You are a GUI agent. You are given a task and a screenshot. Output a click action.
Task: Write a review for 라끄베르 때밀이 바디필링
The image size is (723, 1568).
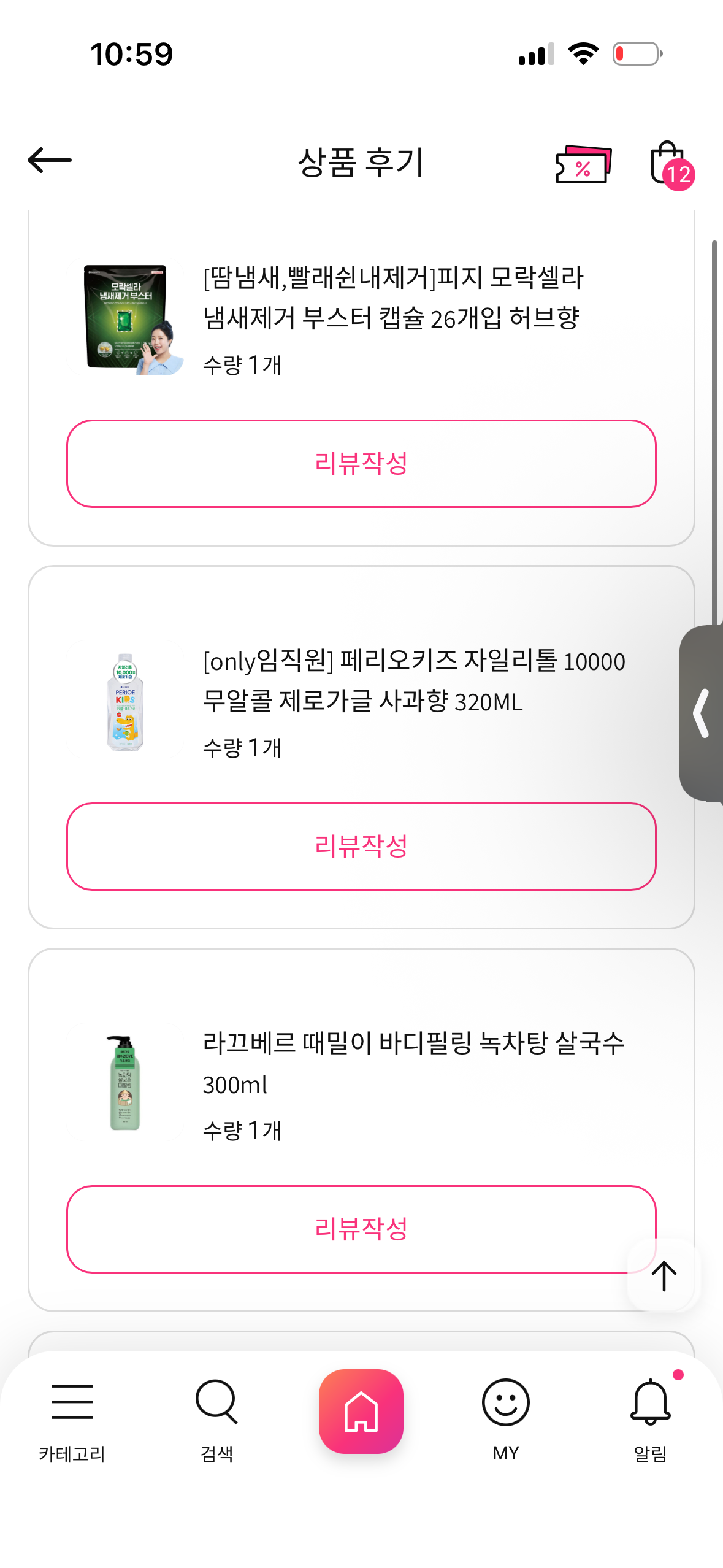pyautogui.click(x=361, y=1229)
